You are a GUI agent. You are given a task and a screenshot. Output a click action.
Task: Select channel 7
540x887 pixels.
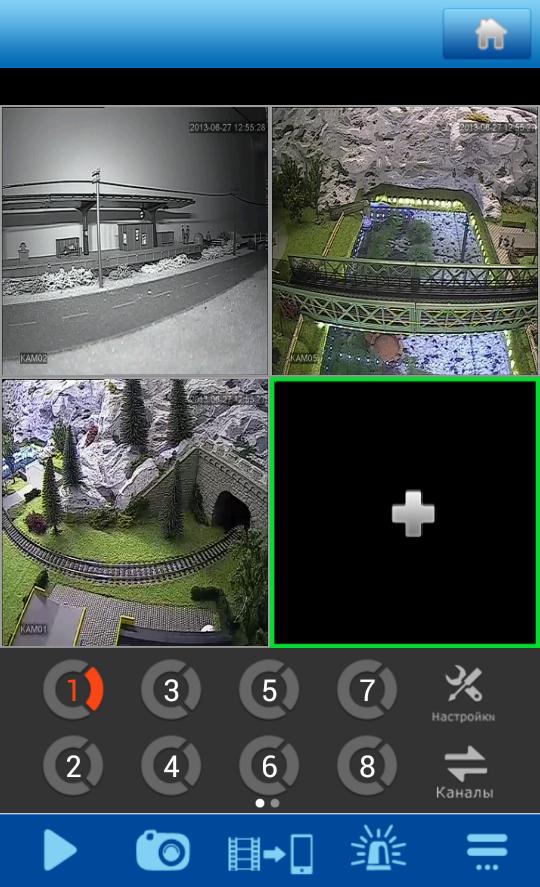367,690
